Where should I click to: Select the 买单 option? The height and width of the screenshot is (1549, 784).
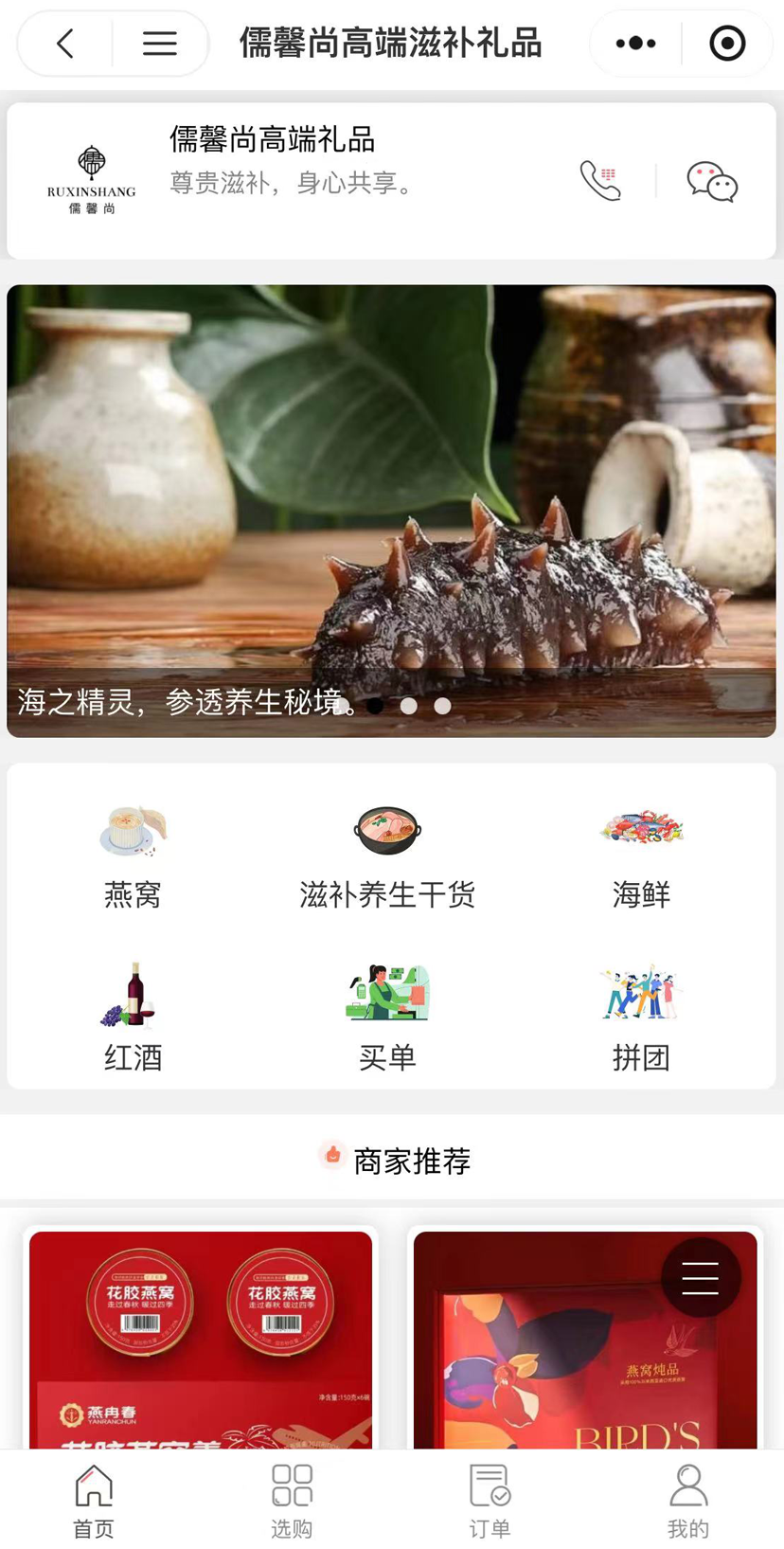(x=387, y=1018)
